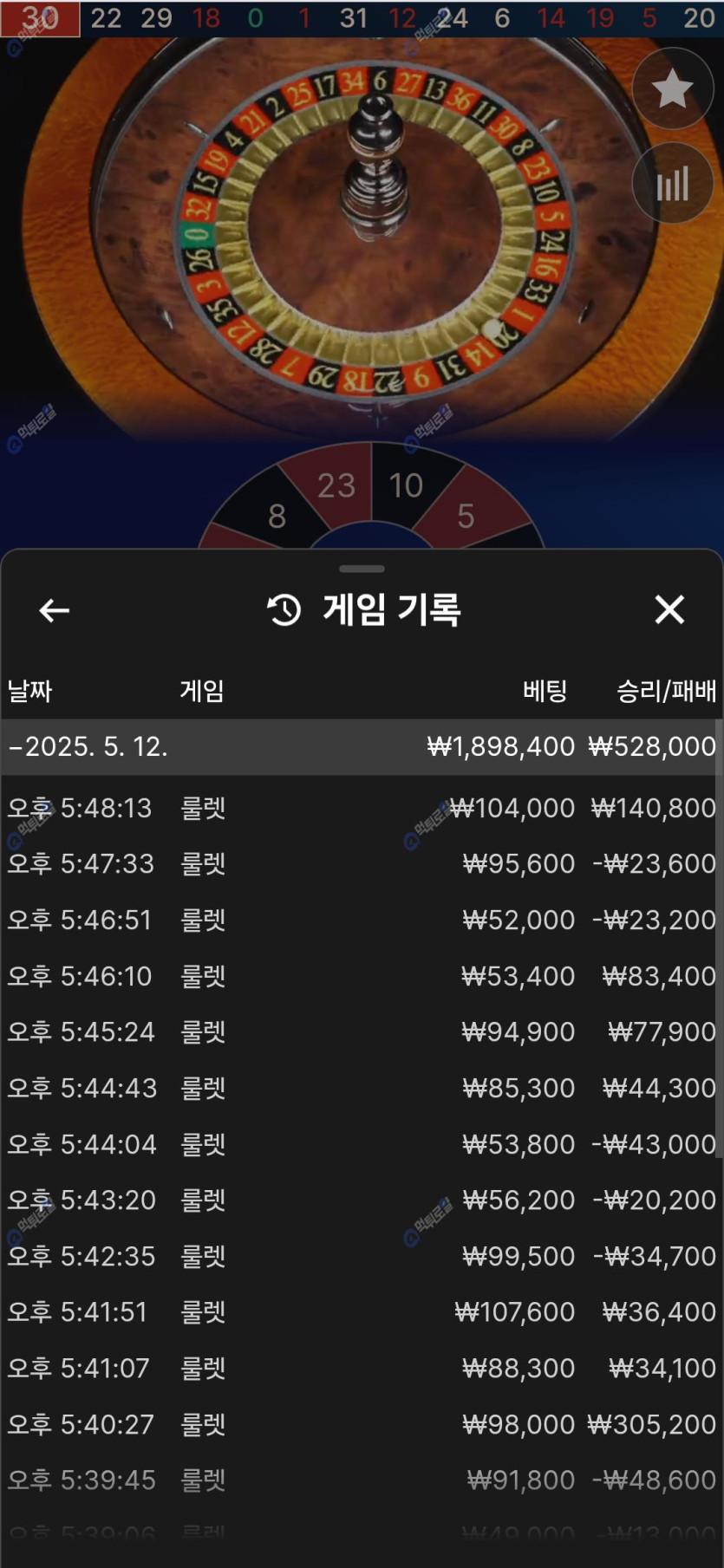
Task: Open the 5:47:33 roulette round record
Action: tap(362, 863)
